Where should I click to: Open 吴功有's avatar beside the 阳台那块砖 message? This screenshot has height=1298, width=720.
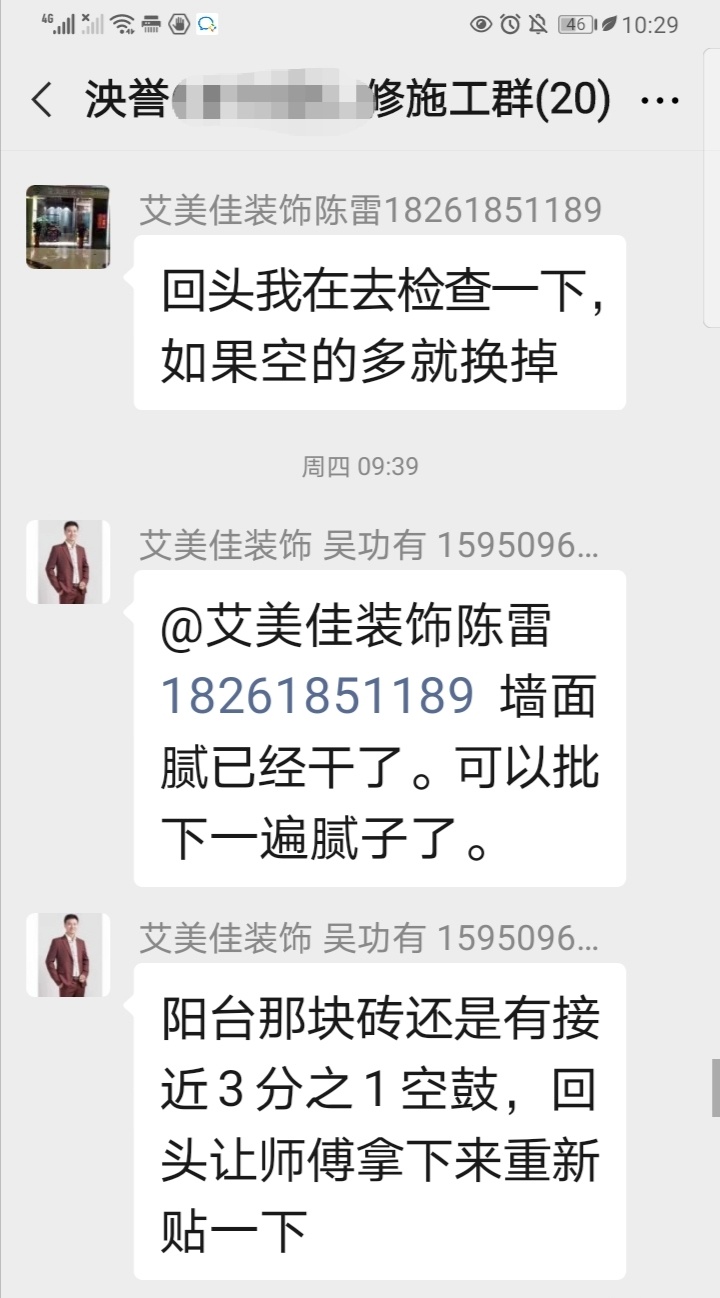[68, 955]
